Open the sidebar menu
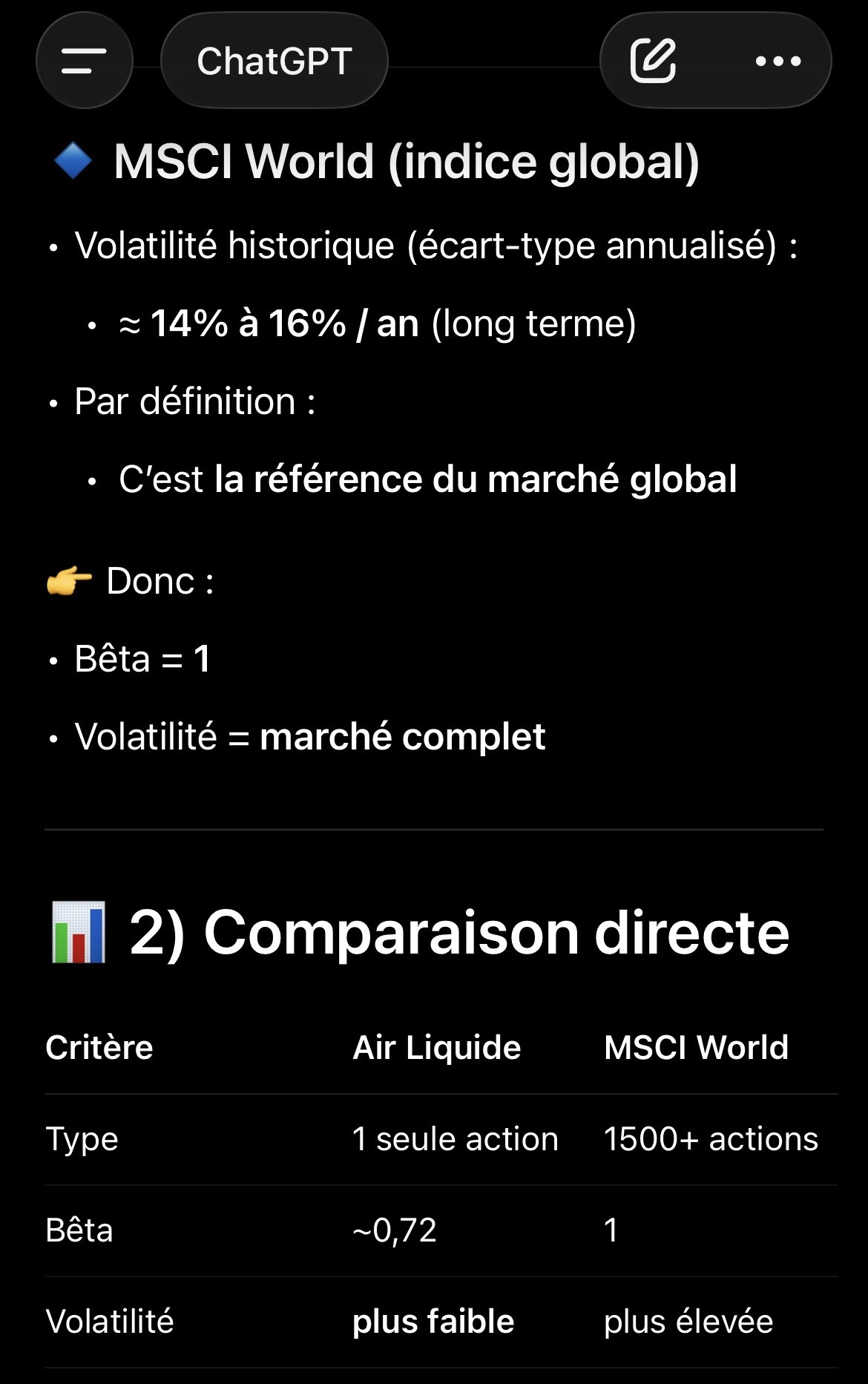Image resolution: width=868 pixels, height=1384 pixels. pyautogui.click(x=84, y=61)
